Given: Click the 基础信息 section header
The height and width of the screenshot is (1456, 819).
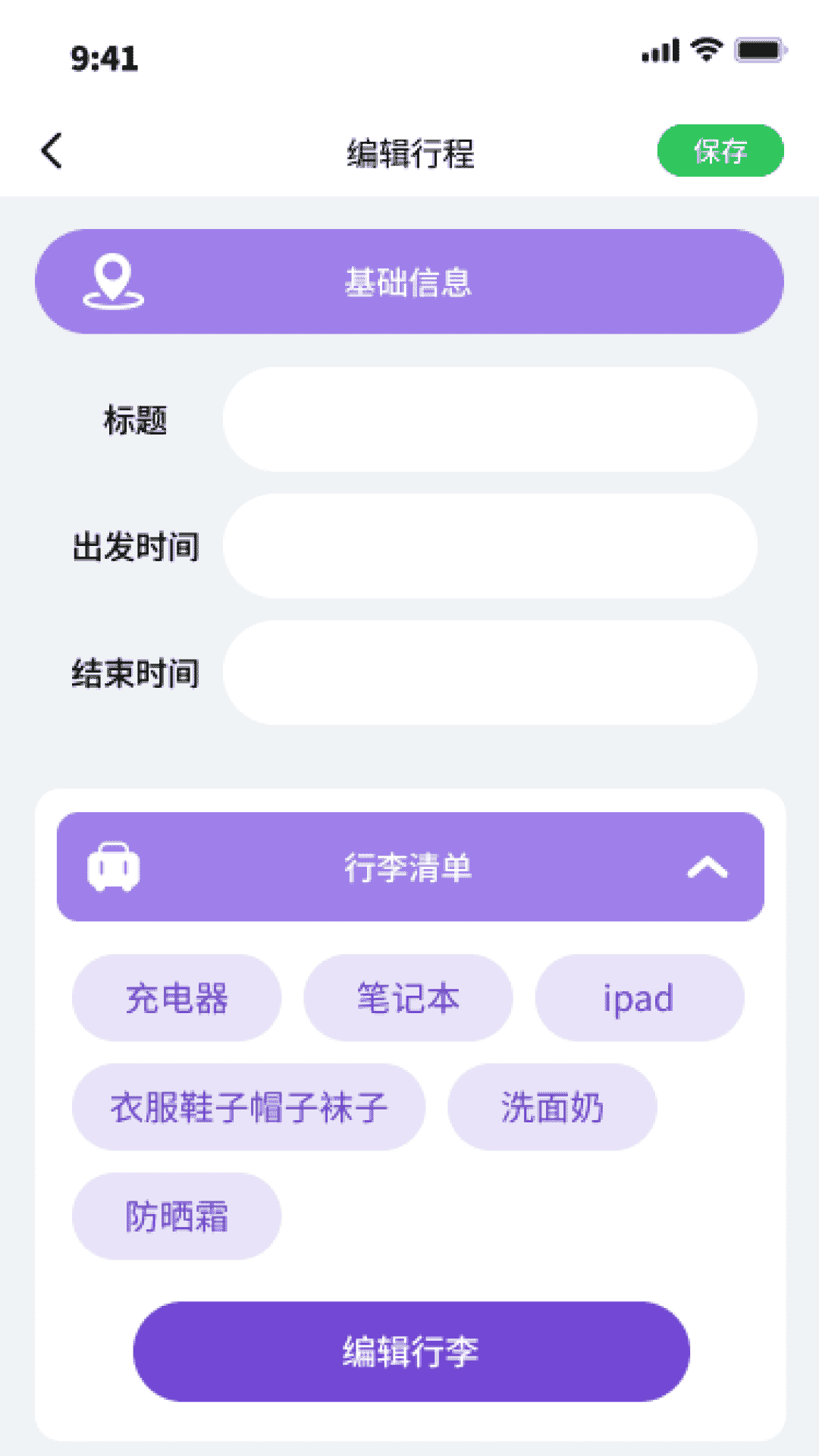Looking at the screenshot, I should coord(408,282).
